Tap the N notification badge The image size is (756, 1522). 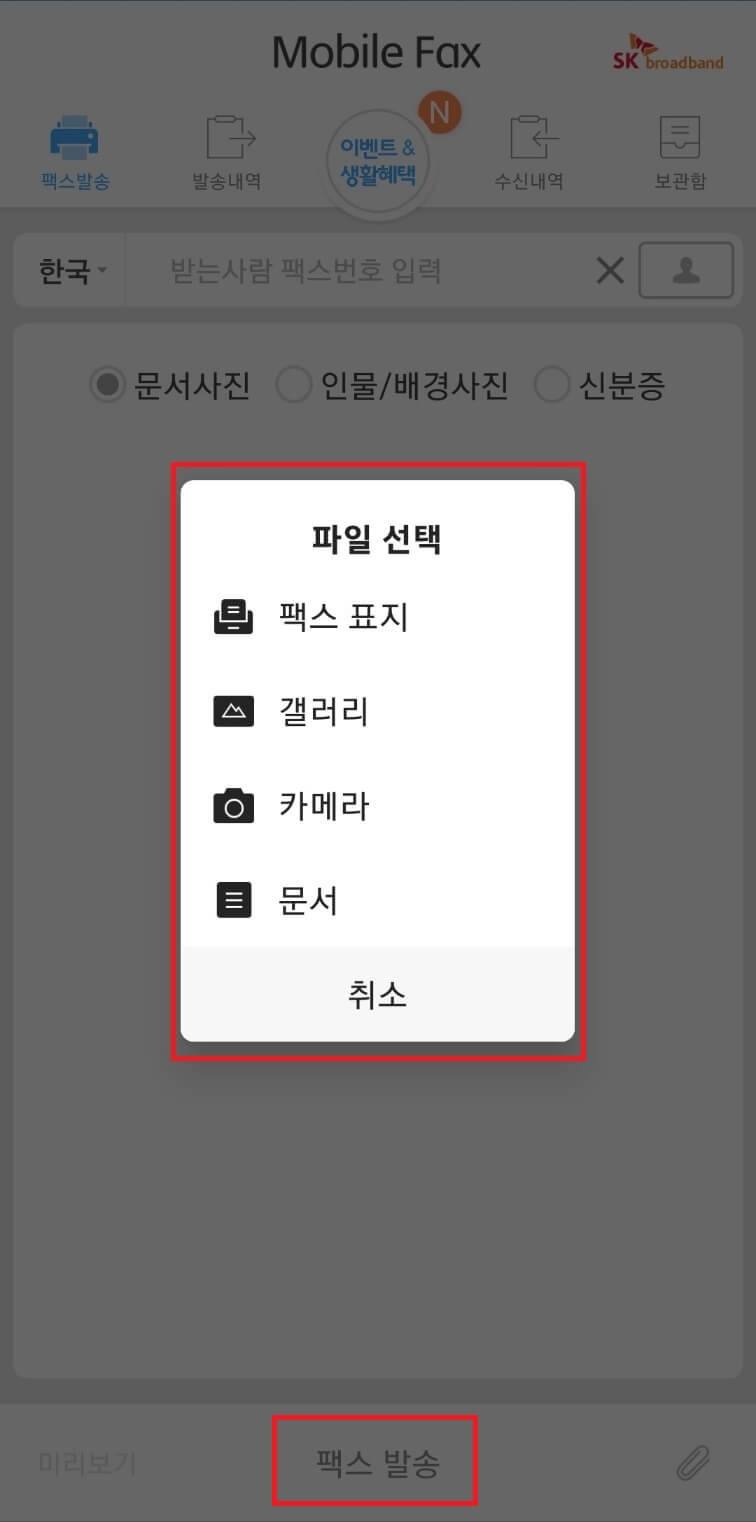(441, 113)
